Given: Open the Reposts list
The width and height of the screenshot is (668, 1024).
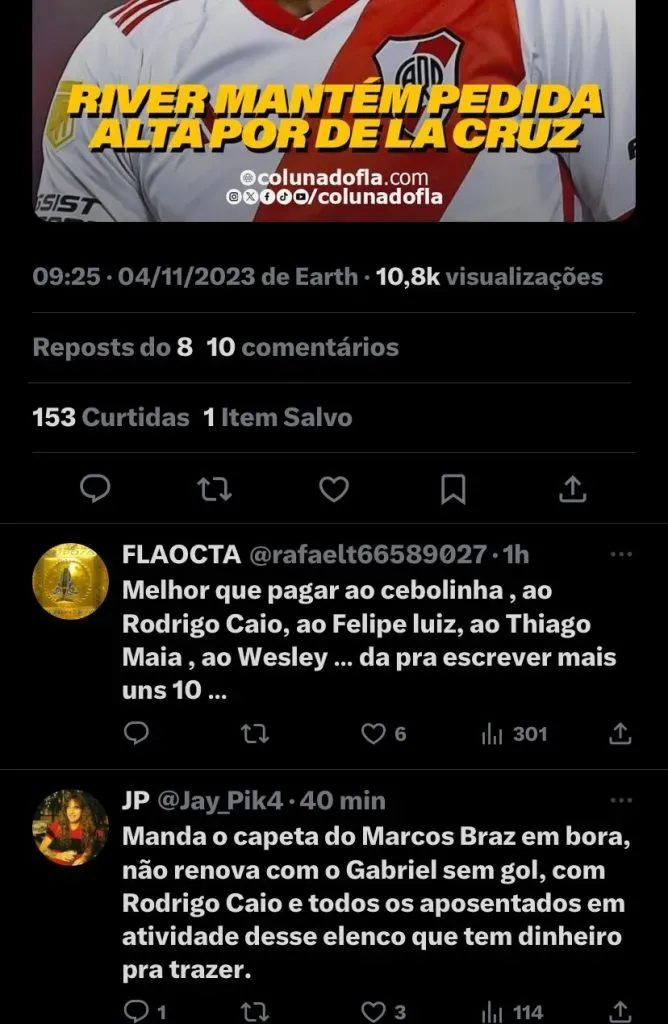Looking at the screenshot, I should coord(111,347).
